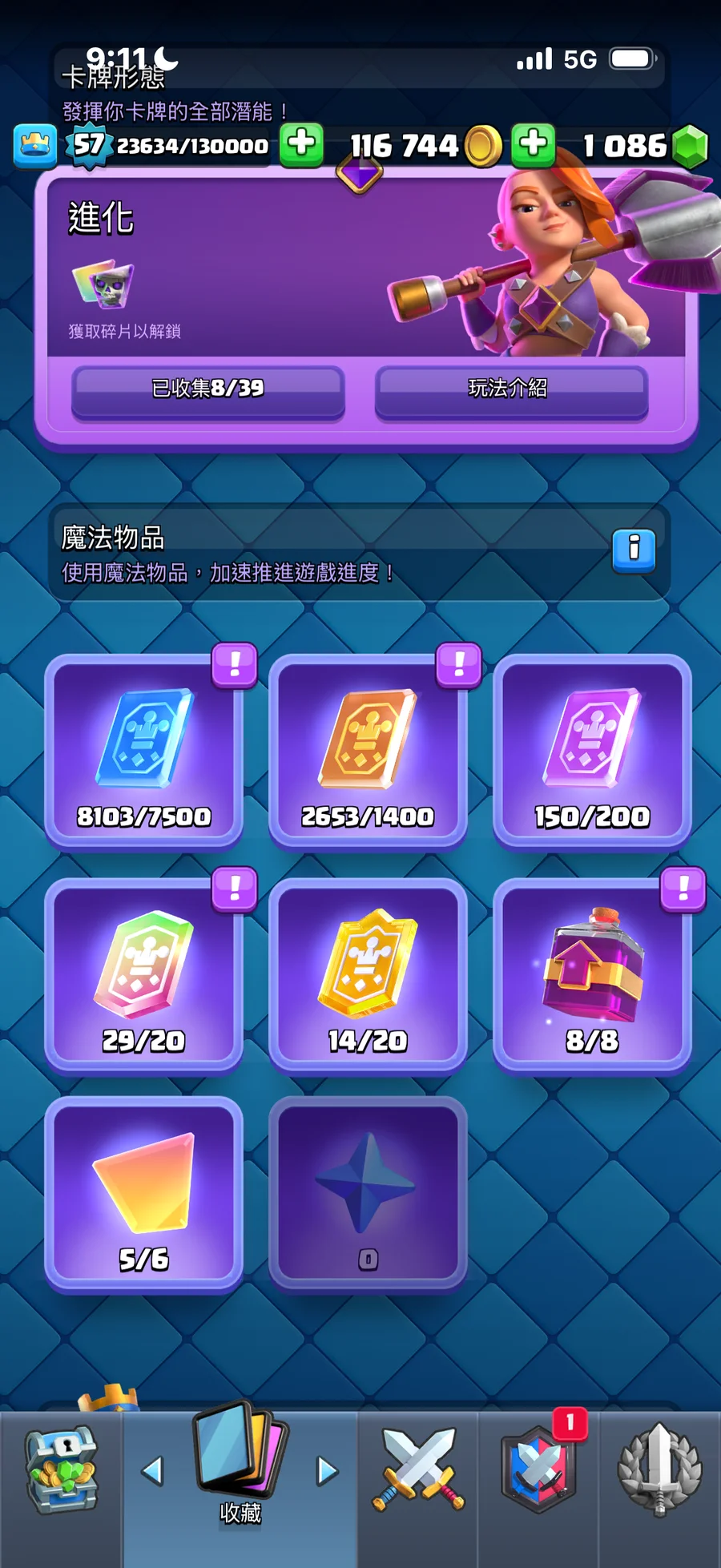Tap the right arrow beside 收藏
The image size is (721, 1568).
tap(327, 1470)
